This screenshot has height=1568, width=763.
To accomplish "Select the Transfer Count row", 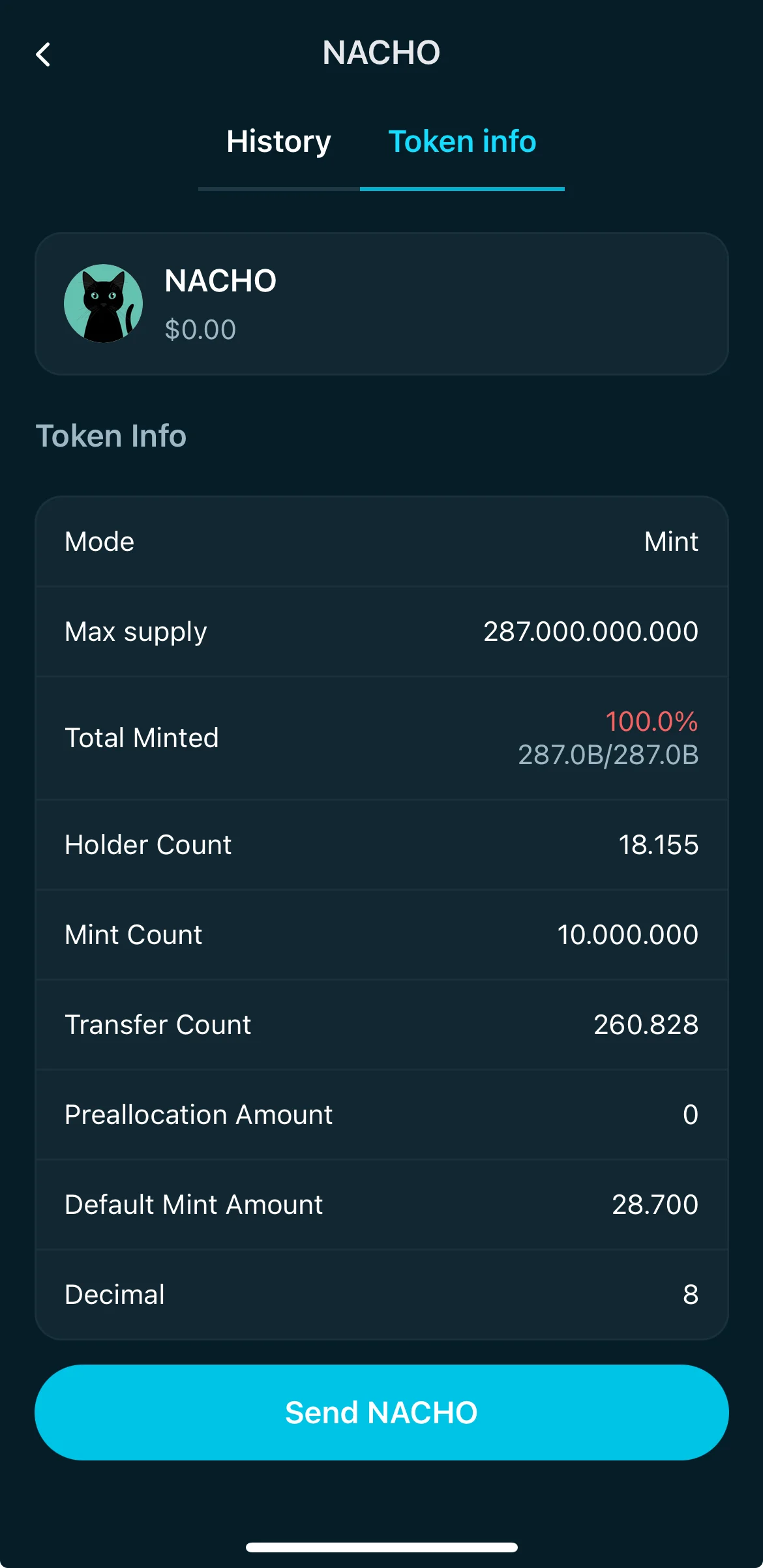I will pyautogui.click(x=381, y=1025).
